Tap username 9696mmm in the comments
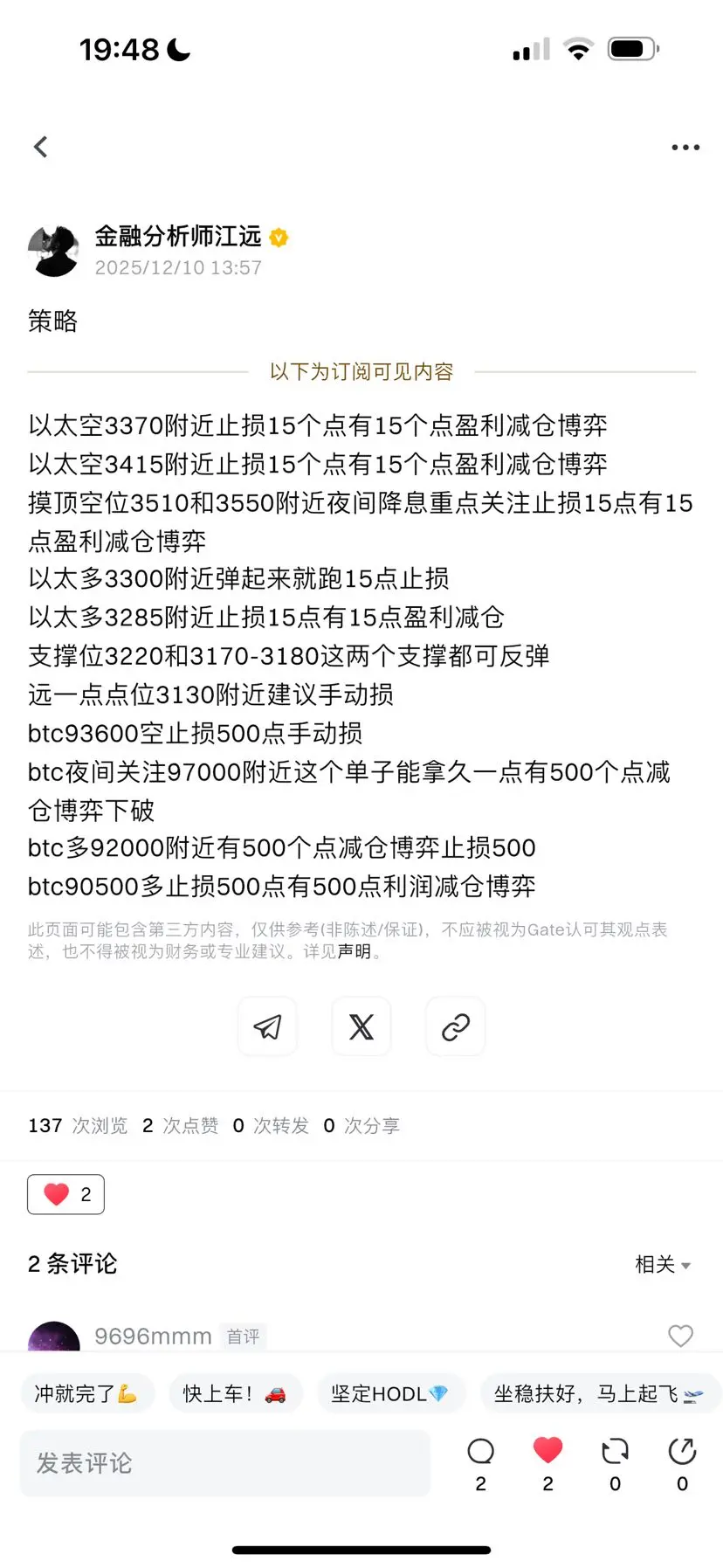 click(x=152, y=1336)
